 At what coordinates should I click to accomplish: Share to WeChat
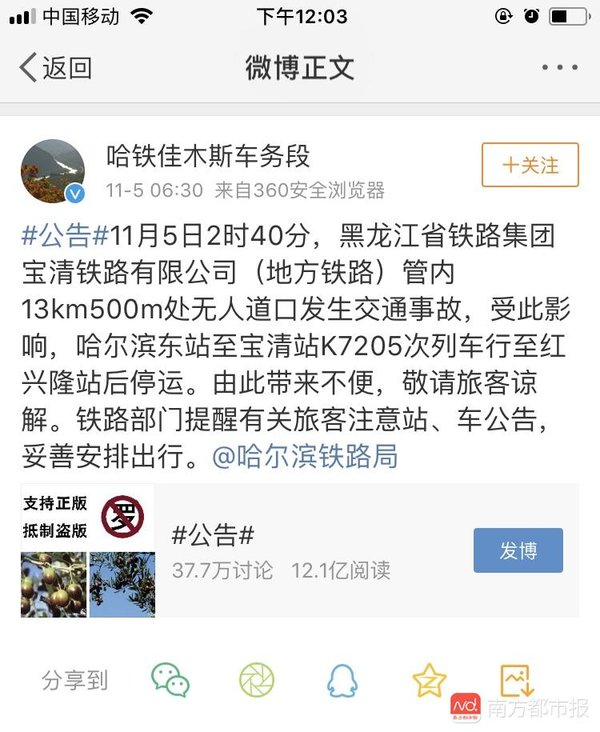click(x=171, y=680)
